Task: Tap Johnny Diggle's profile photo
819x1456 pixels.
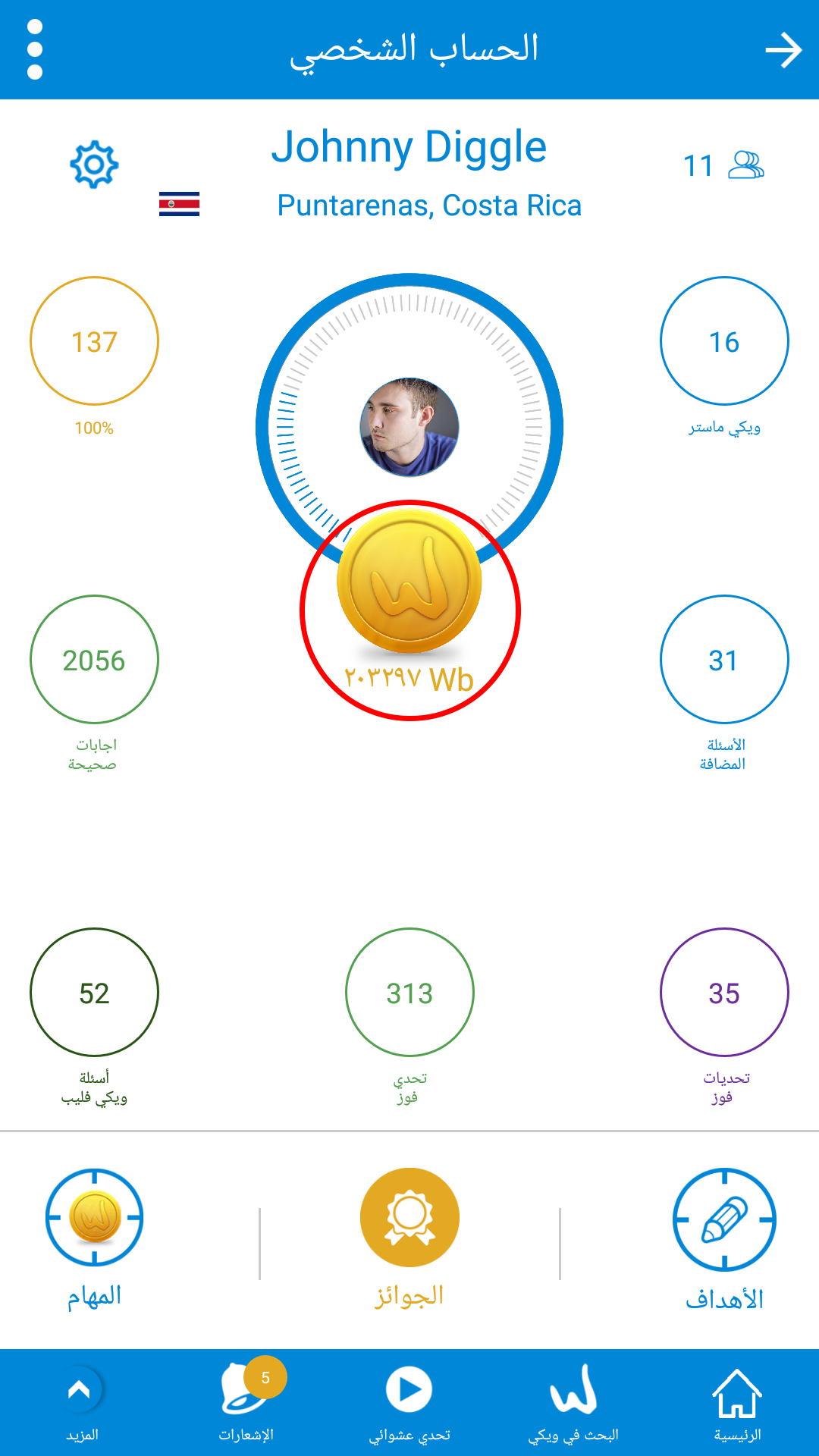Action: 409,427
